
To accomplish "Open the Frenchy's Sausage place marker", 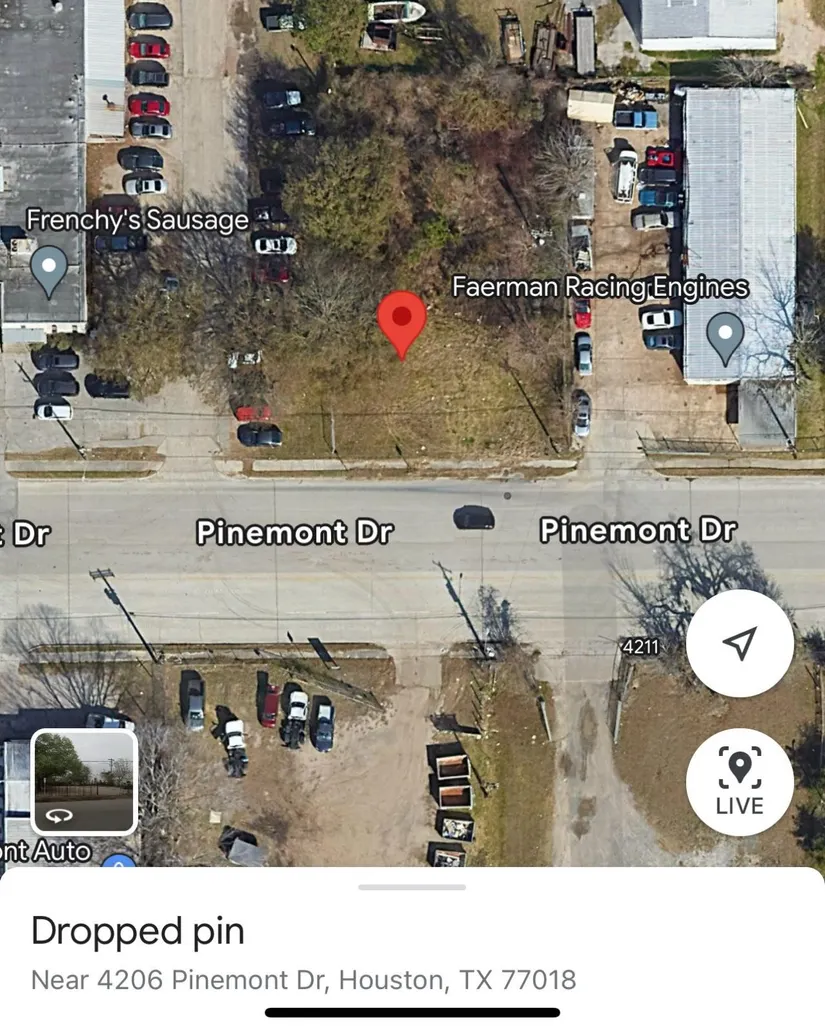I will coord(48,269).
